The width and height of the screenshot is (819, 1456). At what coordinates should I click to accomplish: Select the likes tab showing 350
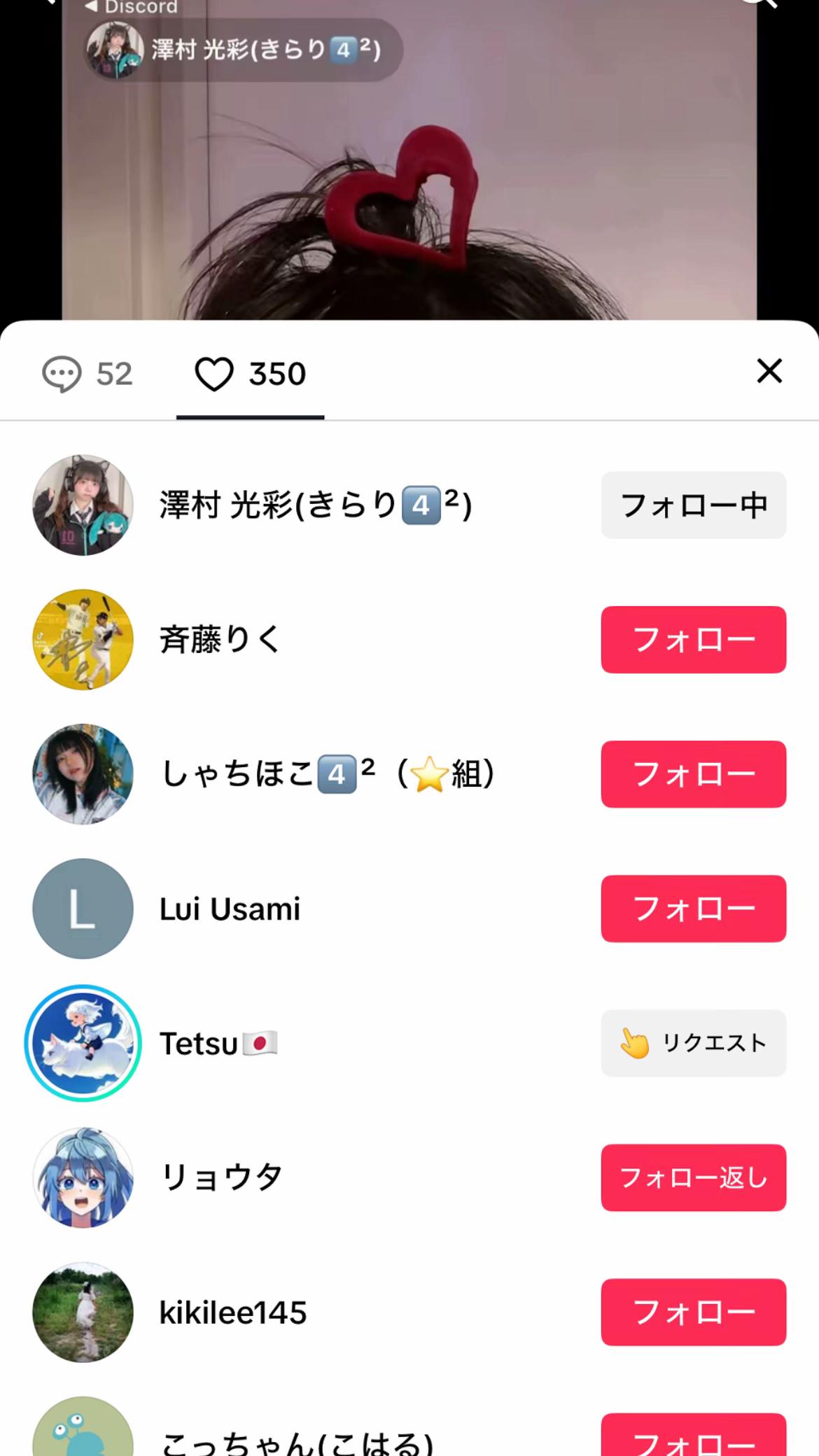(250, 373)
